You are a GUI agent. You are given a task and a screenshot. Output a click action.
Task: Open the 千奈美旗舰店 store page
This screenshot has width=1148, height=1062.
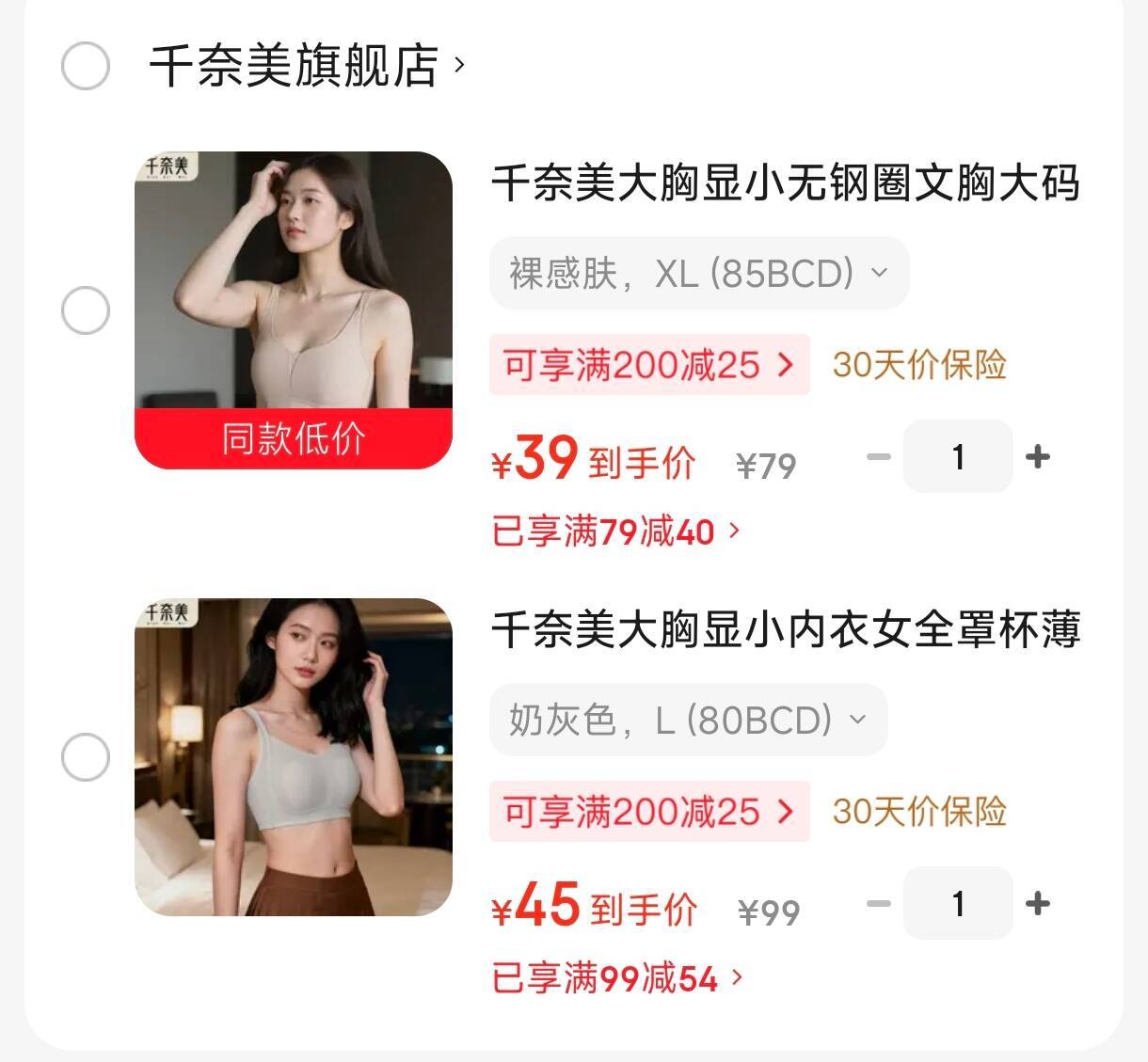pos(307,66)
